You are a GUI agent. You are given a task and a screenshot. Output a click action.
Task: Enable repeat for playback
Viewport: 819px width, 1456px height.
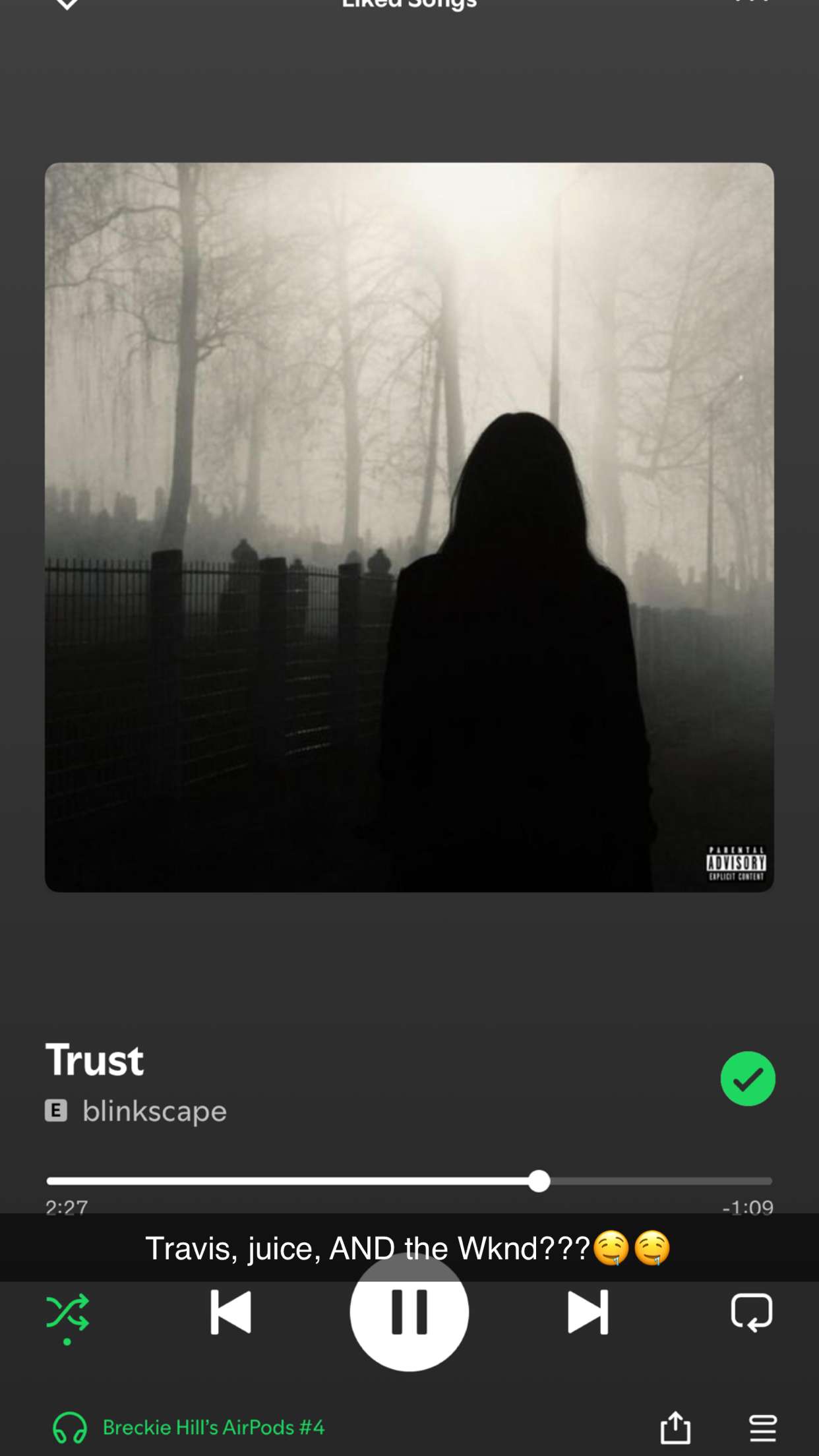point(751,1312)
